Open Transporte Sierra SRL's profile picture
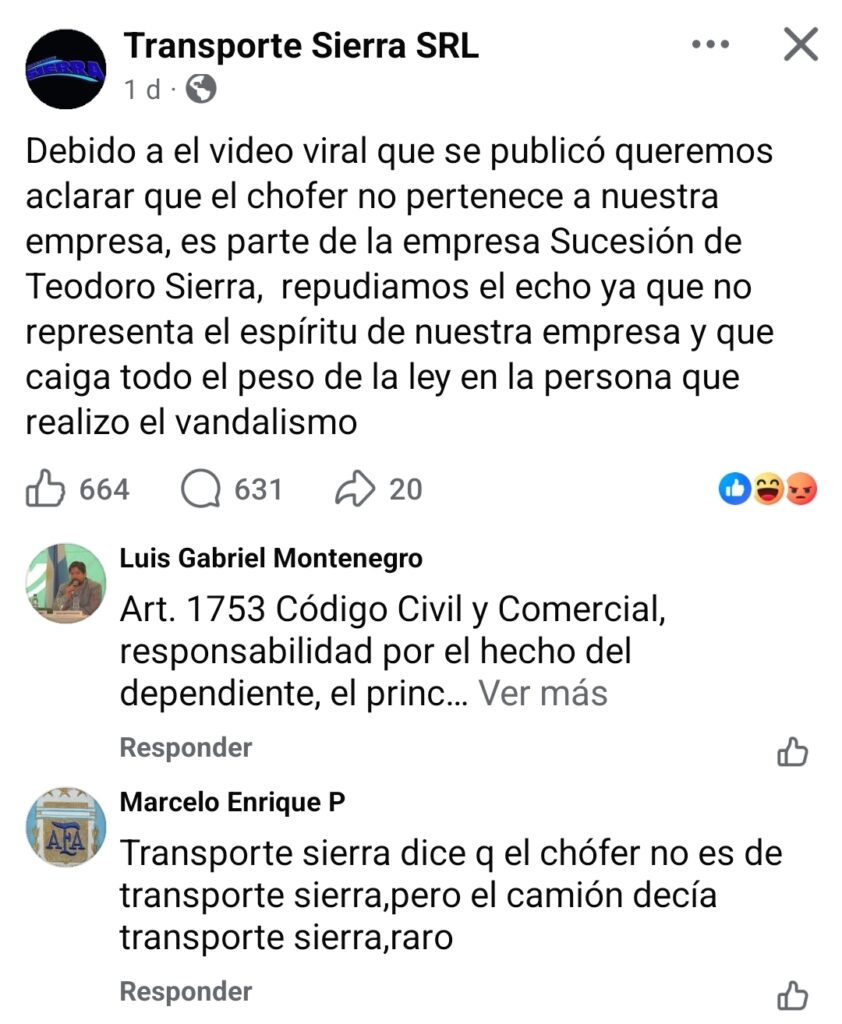 pos(66,69)
